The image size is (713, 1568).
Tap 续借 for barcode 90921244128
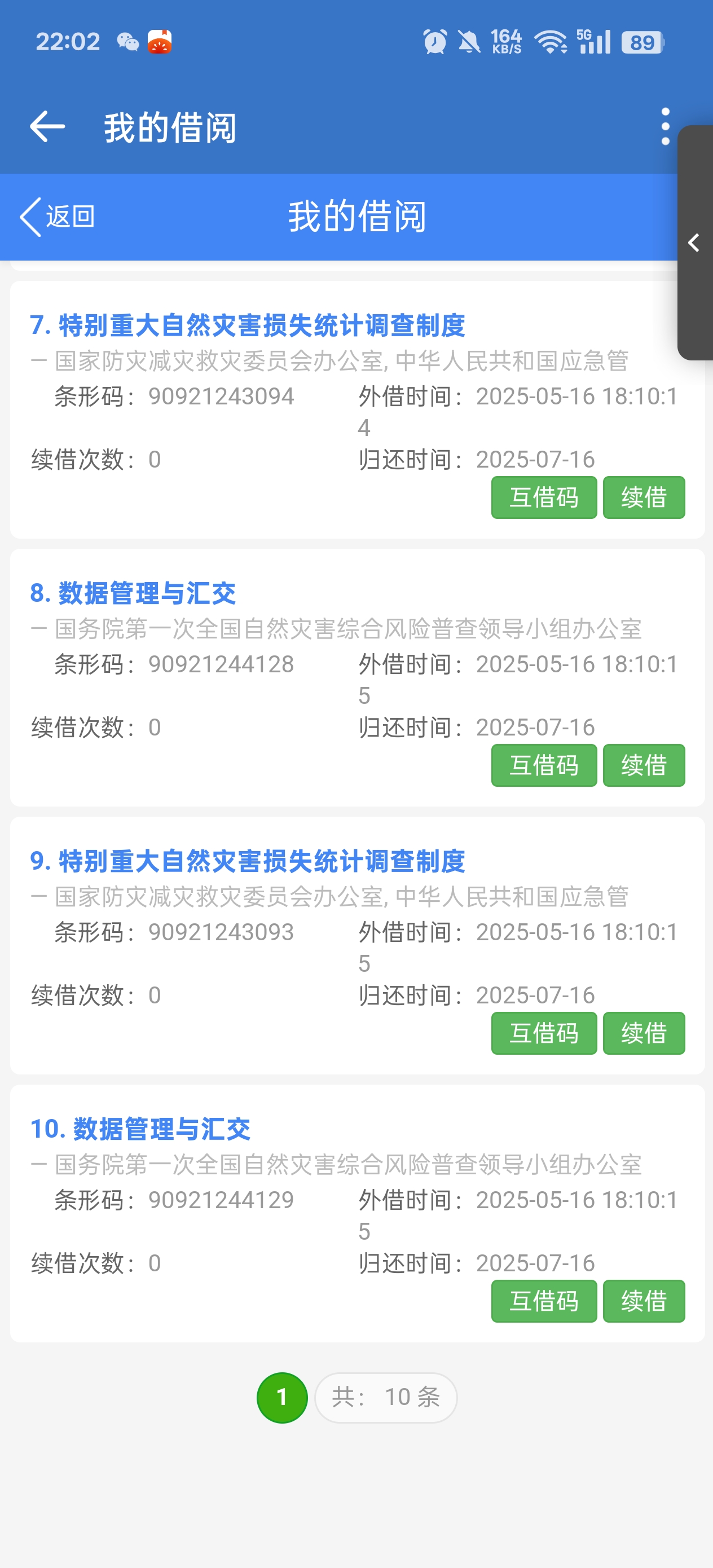point(643,765)
